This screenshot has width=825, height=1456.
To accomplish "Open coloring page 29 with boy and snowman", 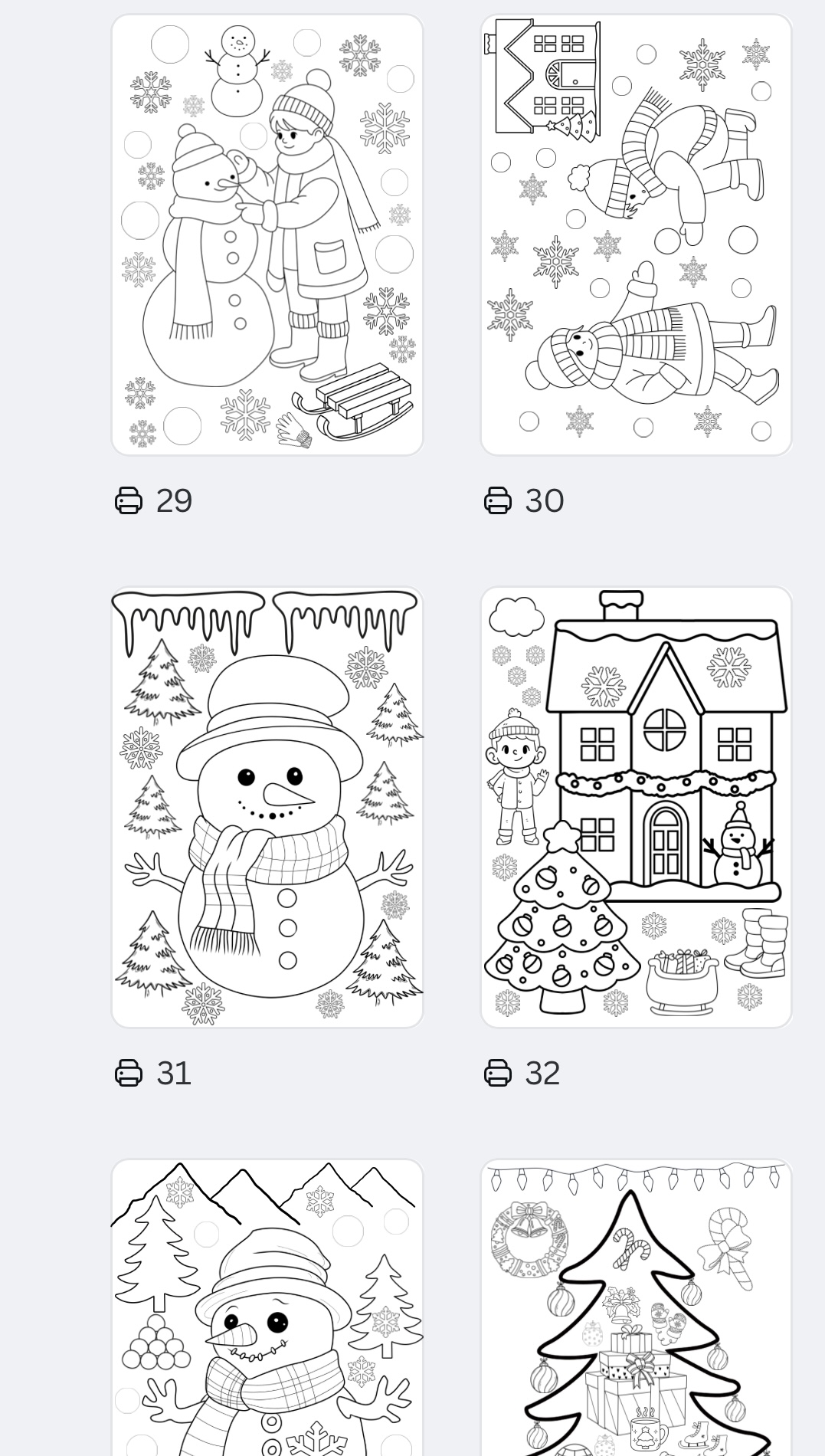I will point(267,234).
